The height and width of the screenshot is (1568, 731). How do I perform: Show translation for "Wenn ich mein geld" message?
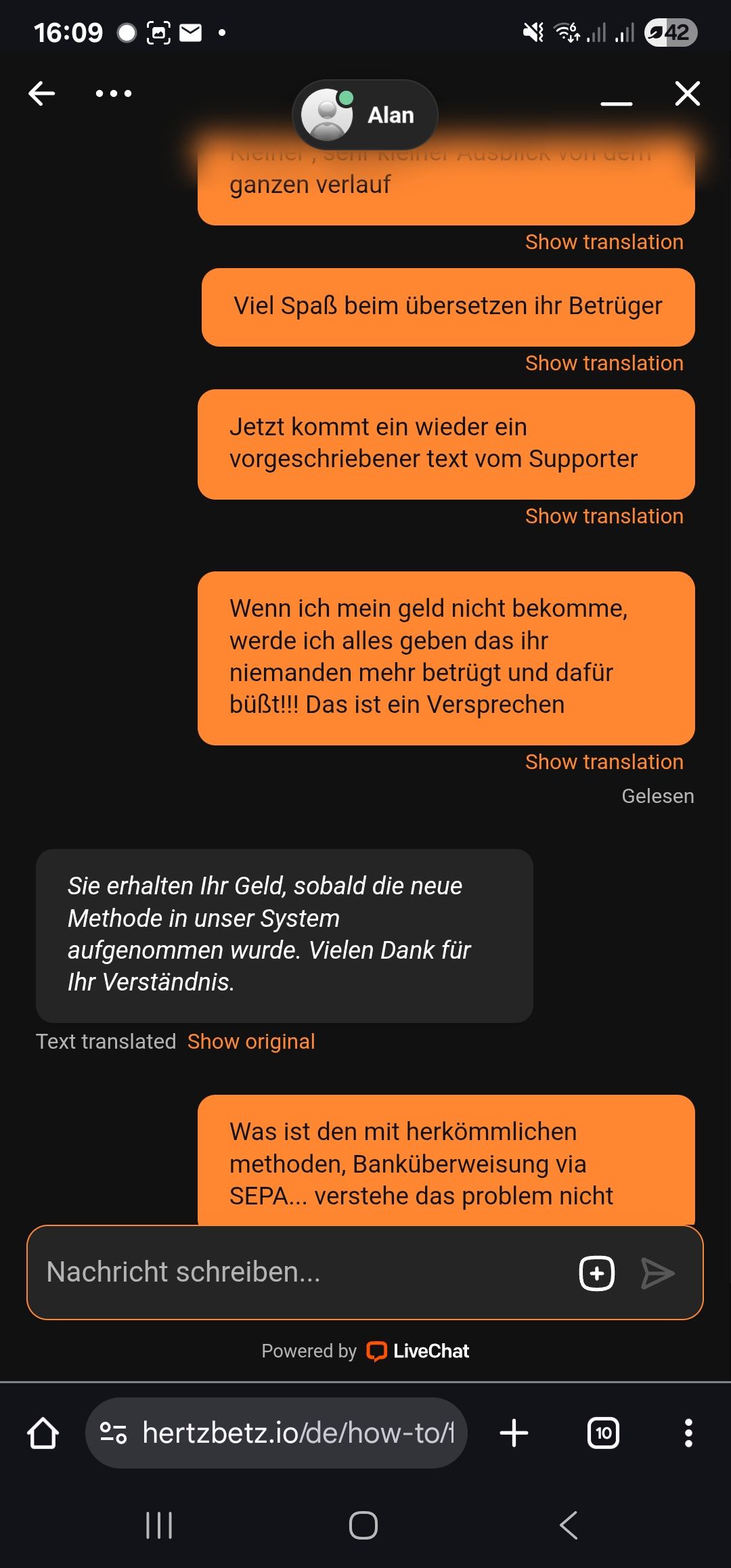604,762
